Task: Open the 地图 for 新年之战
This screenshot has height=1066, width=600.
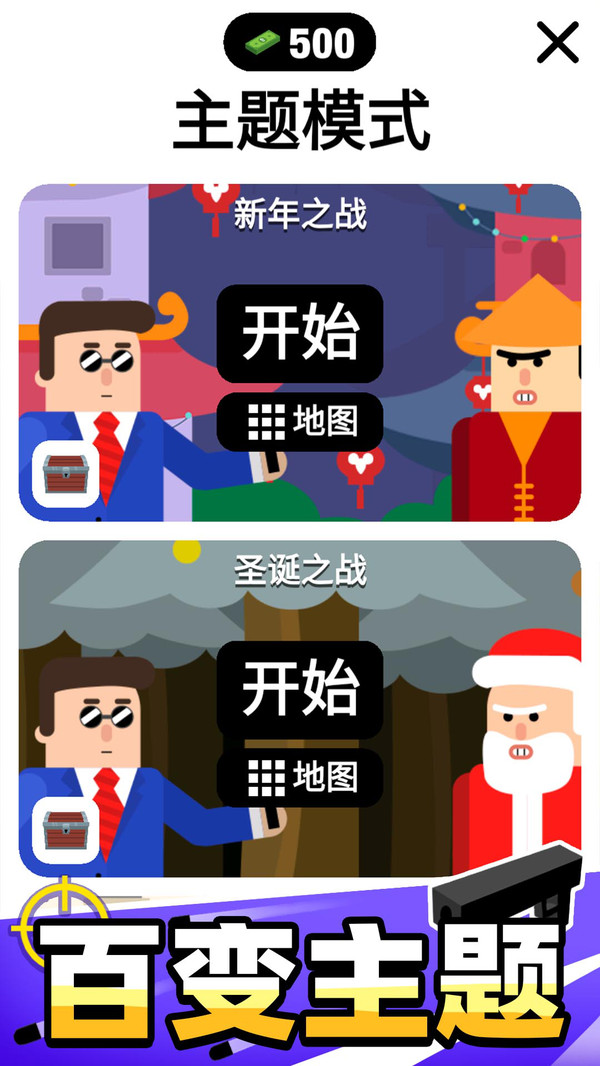Action: [300, 422]
